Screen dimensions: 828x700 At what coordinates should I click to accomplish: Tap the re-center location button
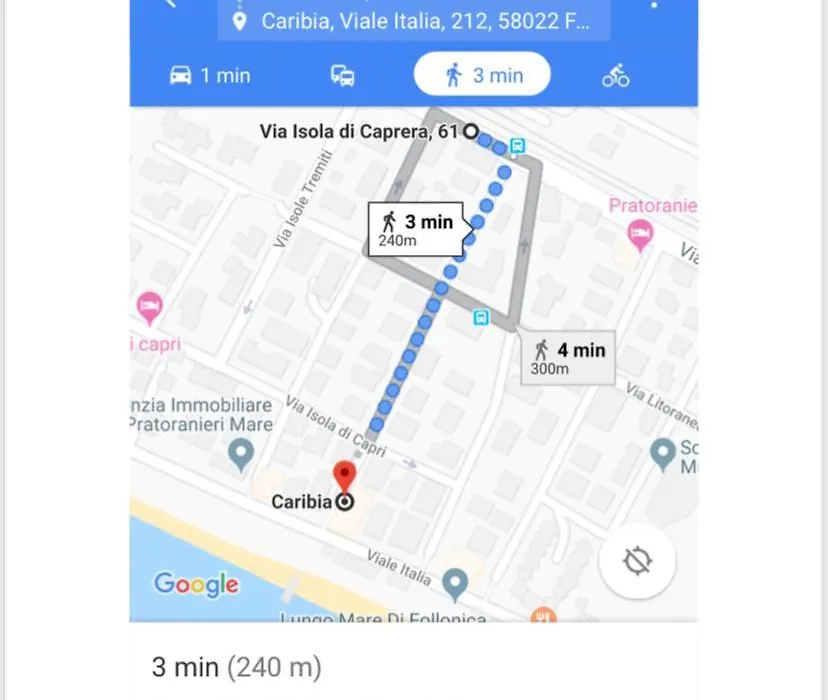[x=637, y=561]
